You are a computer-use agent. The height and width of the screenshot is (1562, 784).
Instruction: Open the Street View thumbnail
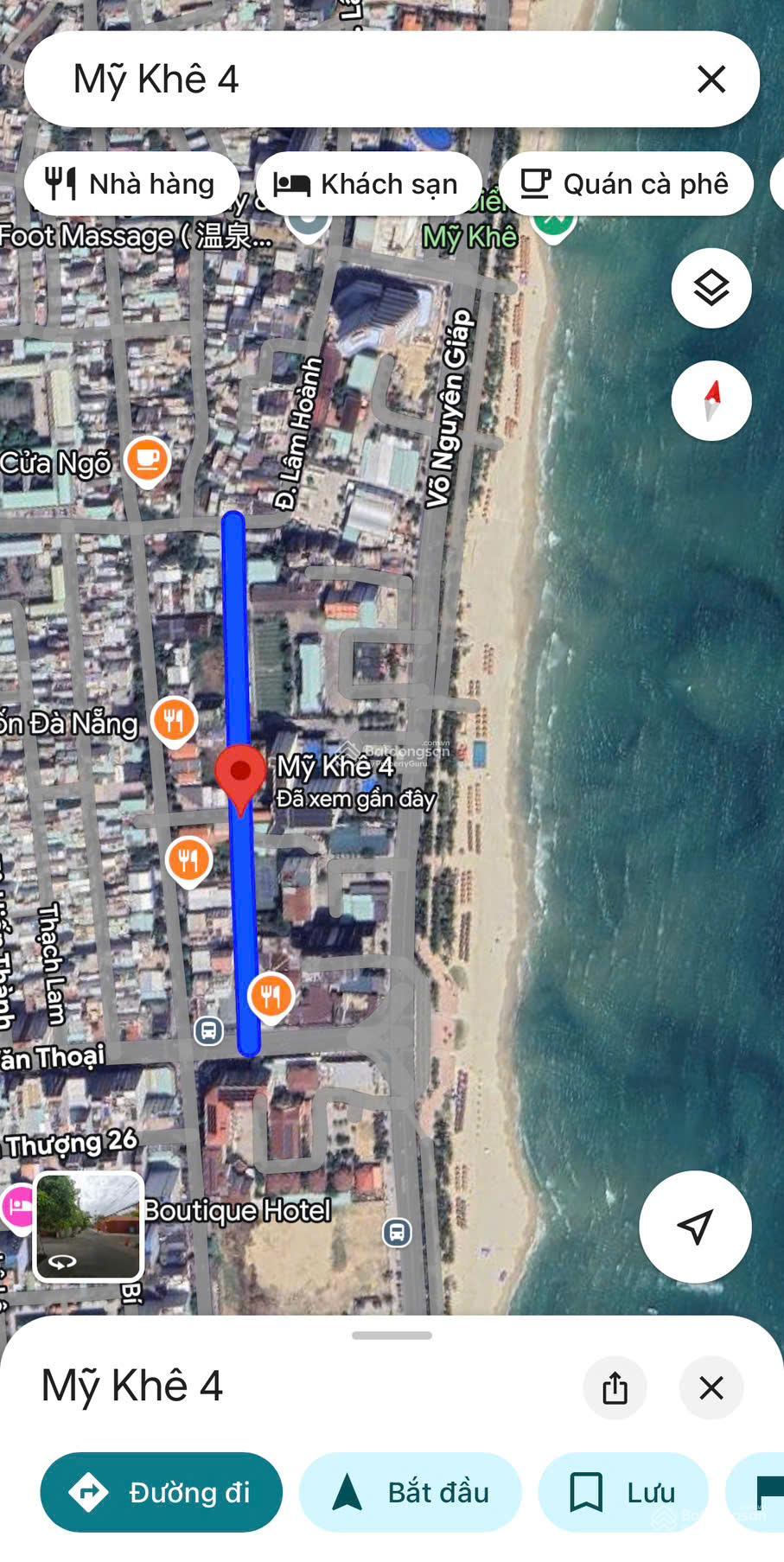88,1226
